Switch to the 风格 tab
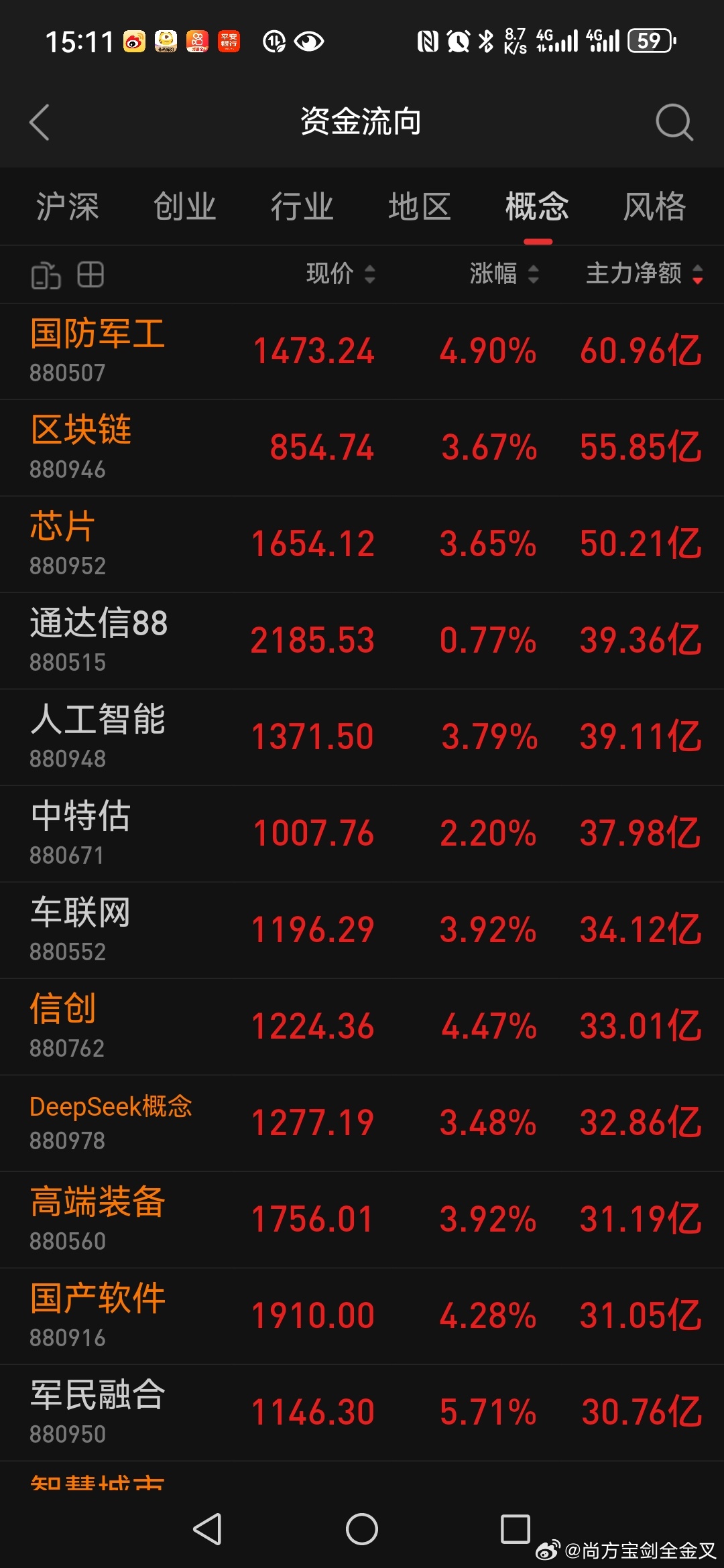Screen dimensions: 724x1568 (x=654, y=206)
